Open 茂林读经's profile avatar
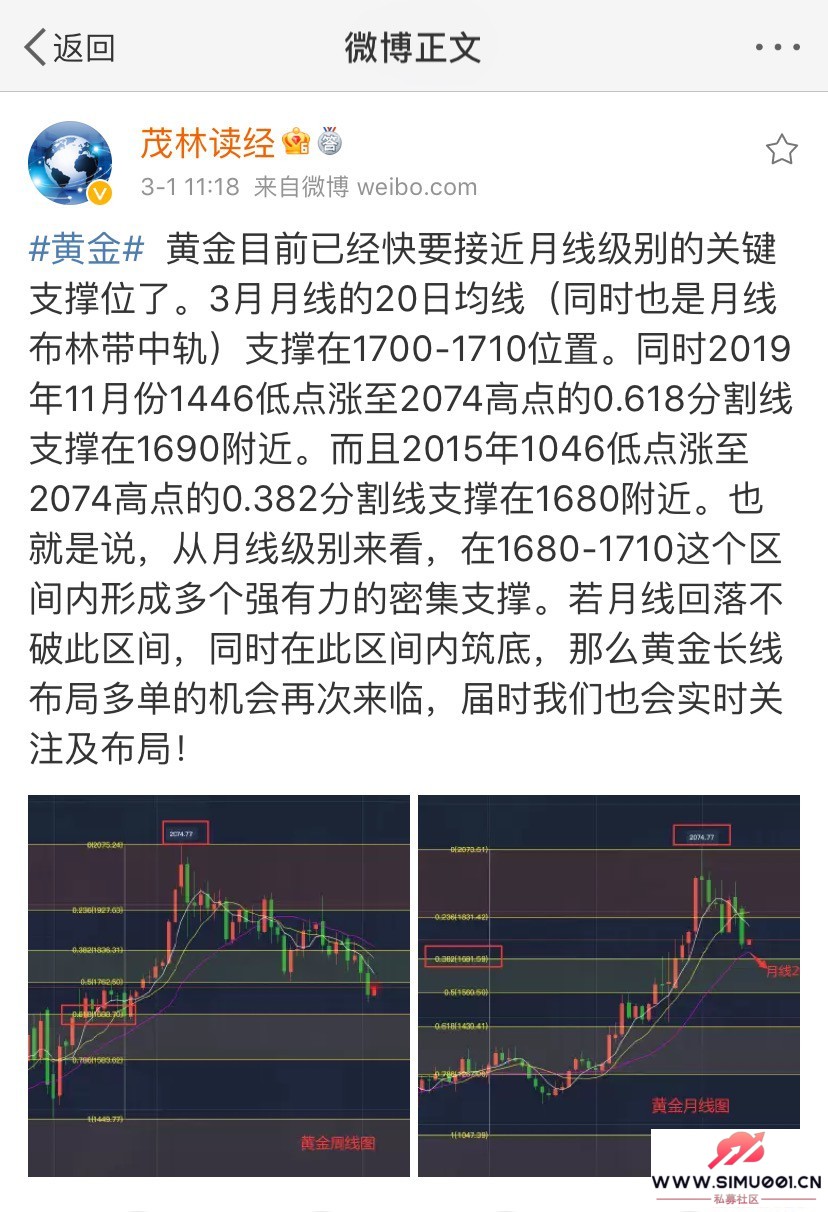This screenshot has width=828, height=1212. [70, 164]
